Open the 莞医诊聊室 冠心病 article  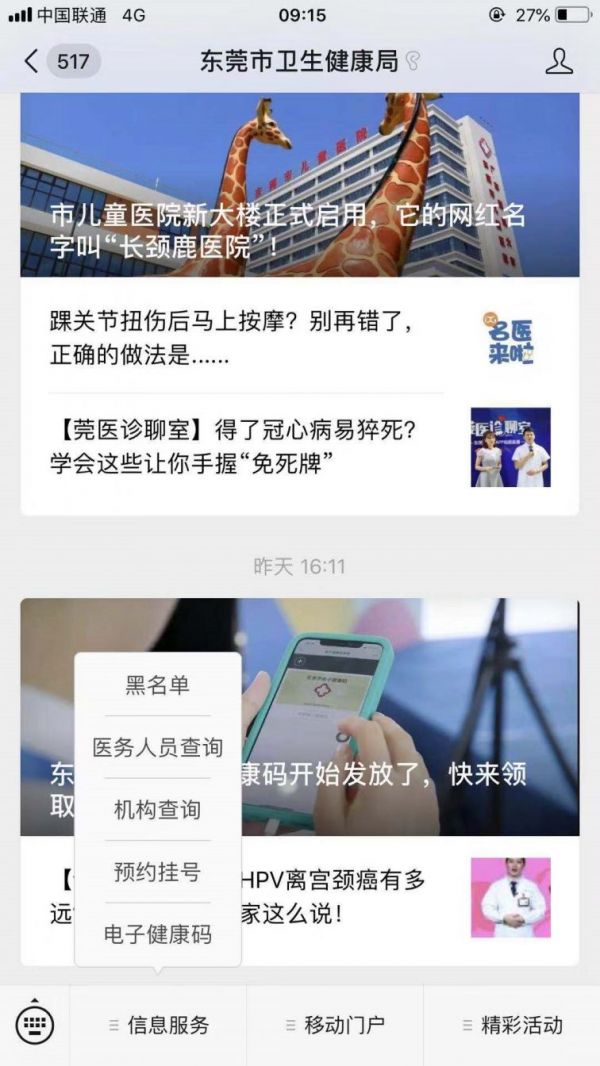[x=250, y=447]
